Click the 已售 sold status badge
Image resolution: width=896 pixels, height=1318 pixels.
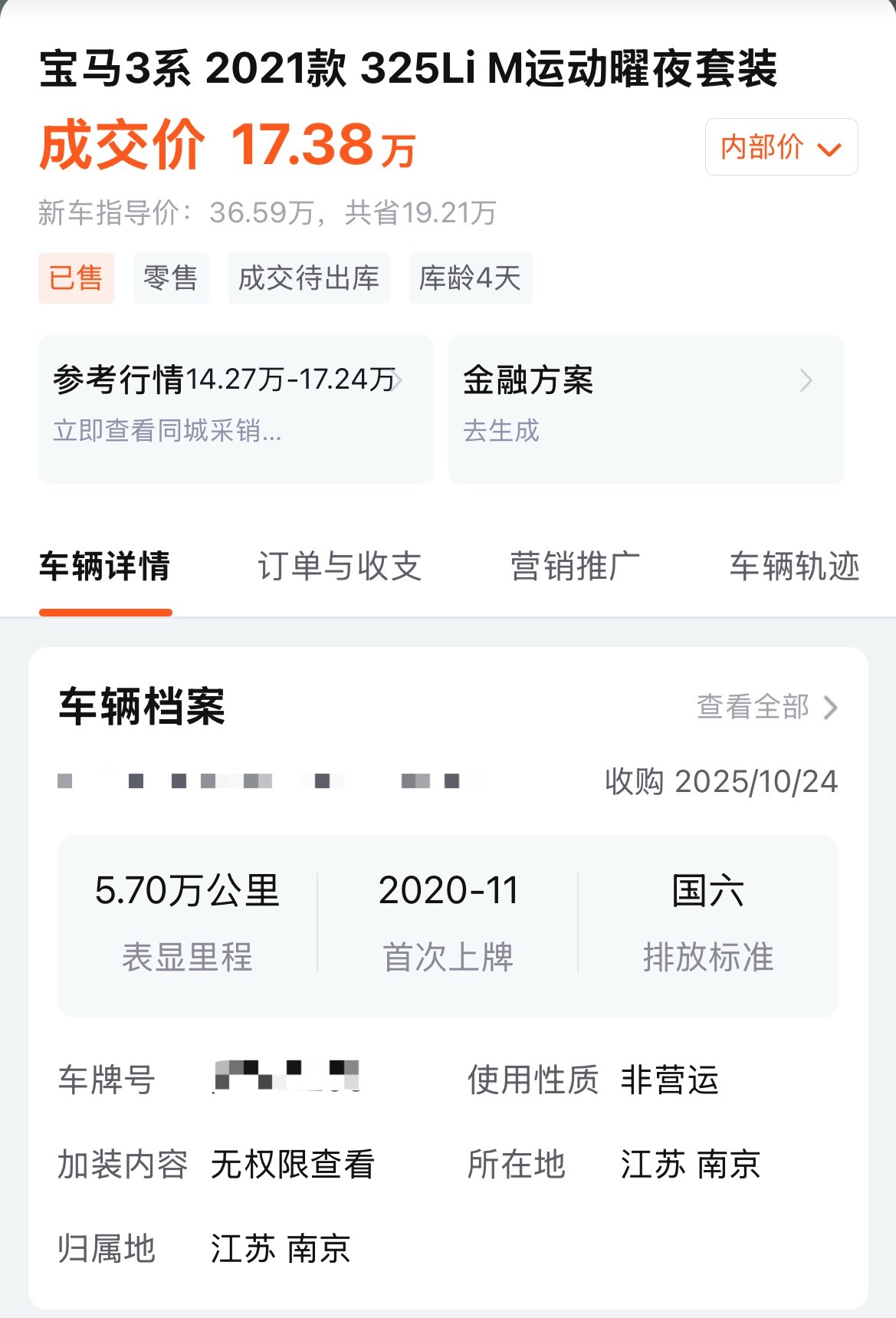click(x=76, y=278)
